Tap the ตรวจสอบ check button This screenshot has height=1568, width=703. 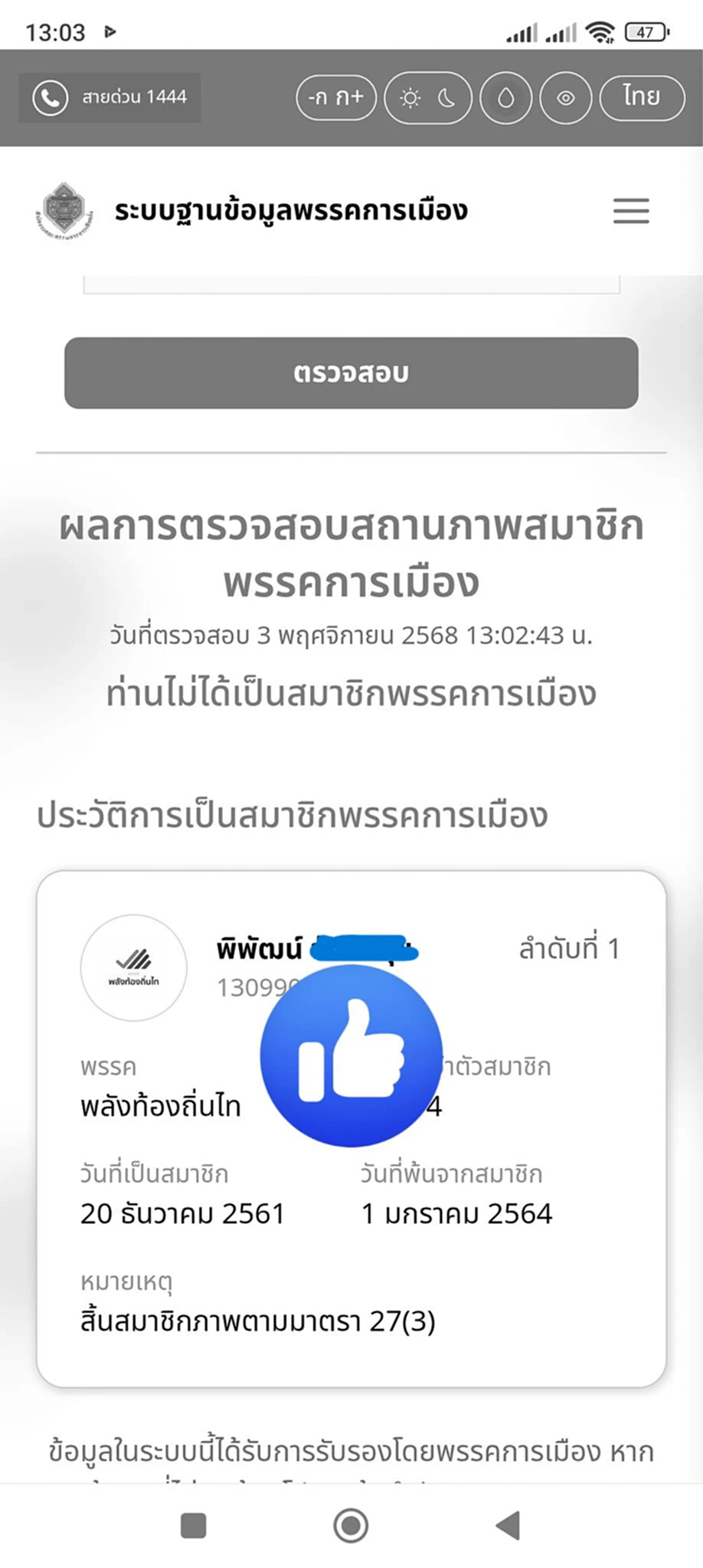click(351, 373)
